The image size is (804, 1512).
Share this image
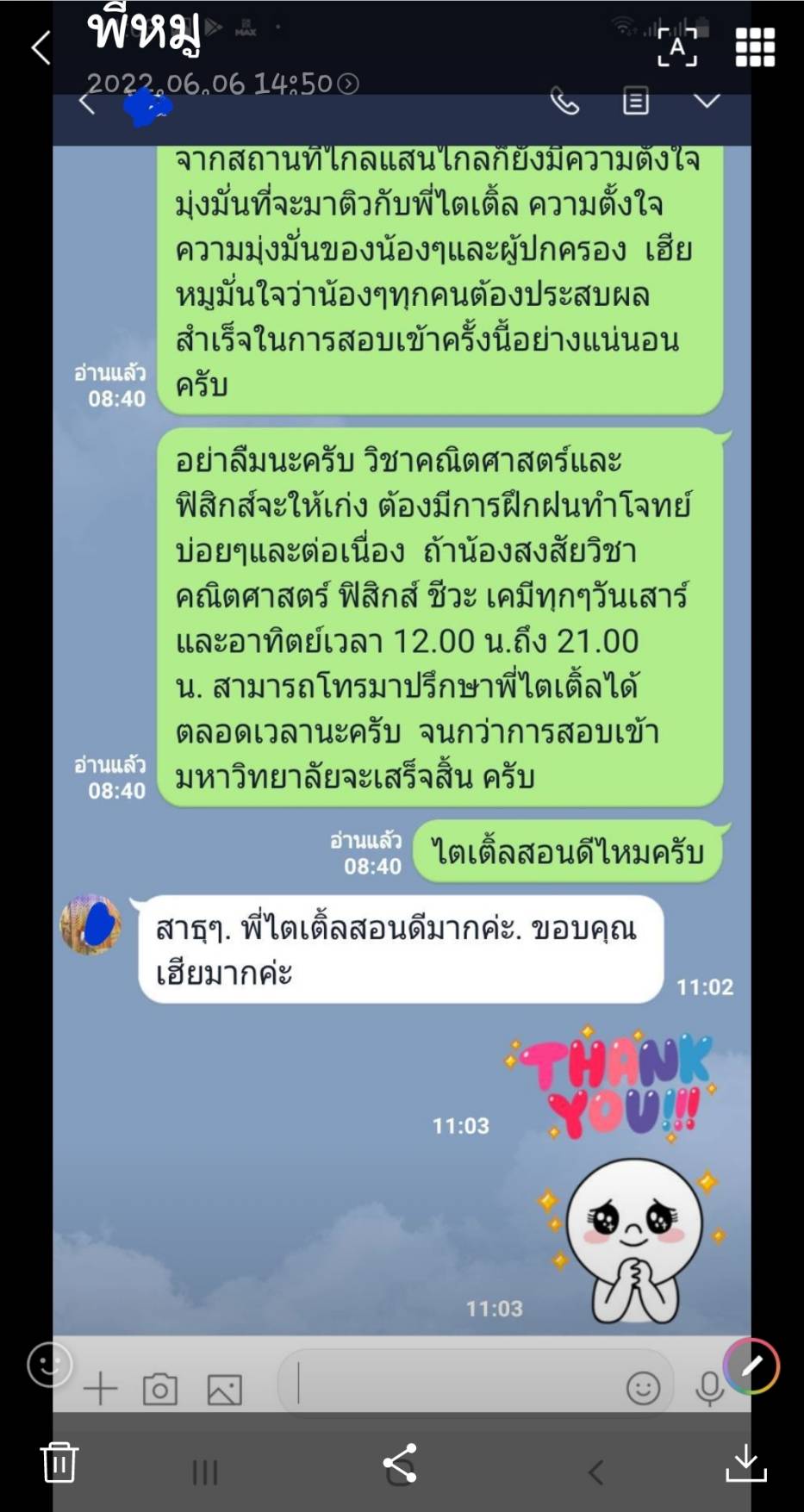click(x=400, y=1463)
